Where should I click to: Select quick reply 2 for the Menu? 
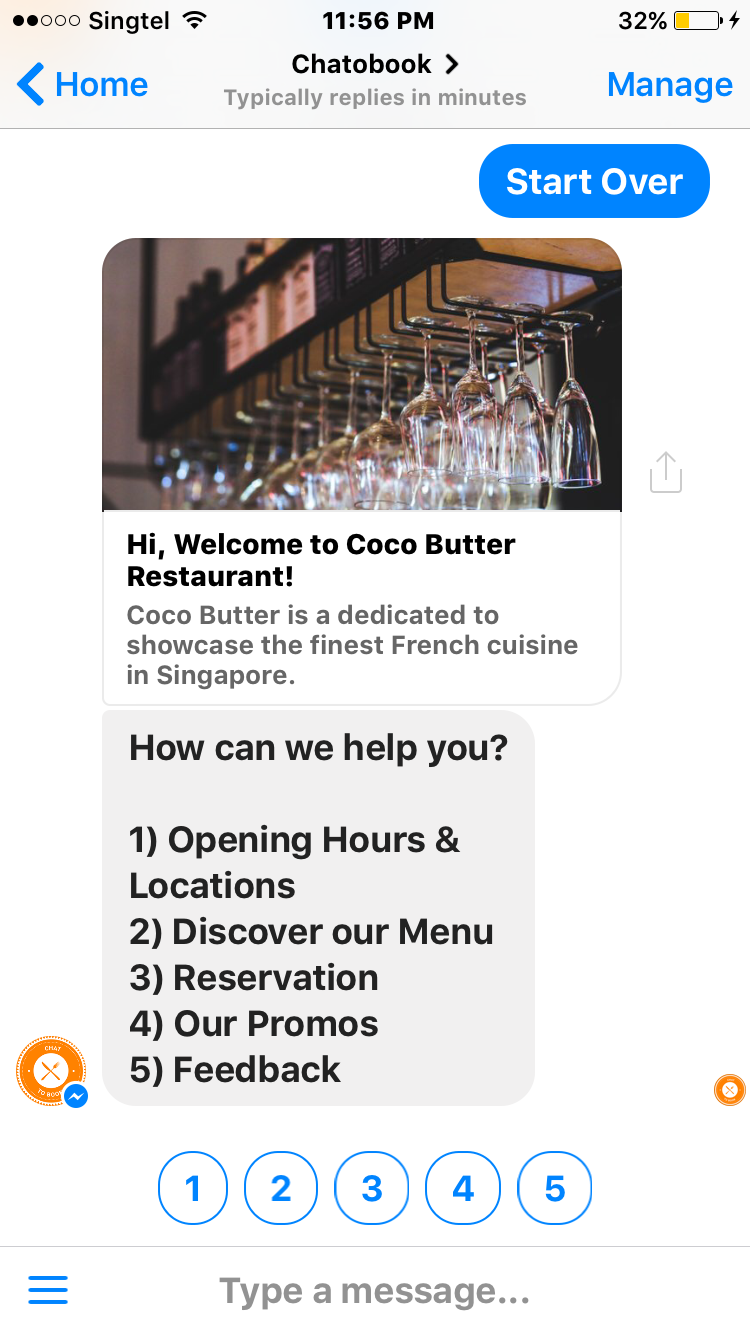281,1188
